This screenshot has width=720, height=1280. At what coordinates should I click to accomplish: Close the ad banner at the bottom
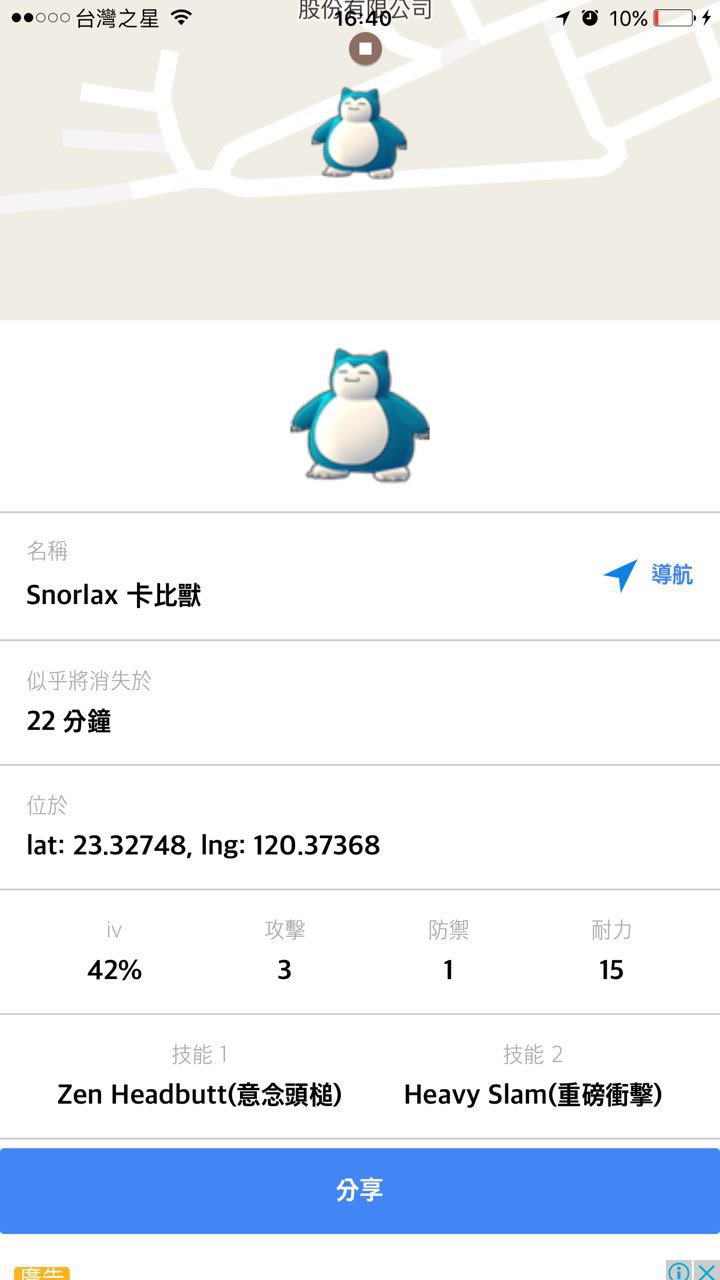tap(706, 1271)
